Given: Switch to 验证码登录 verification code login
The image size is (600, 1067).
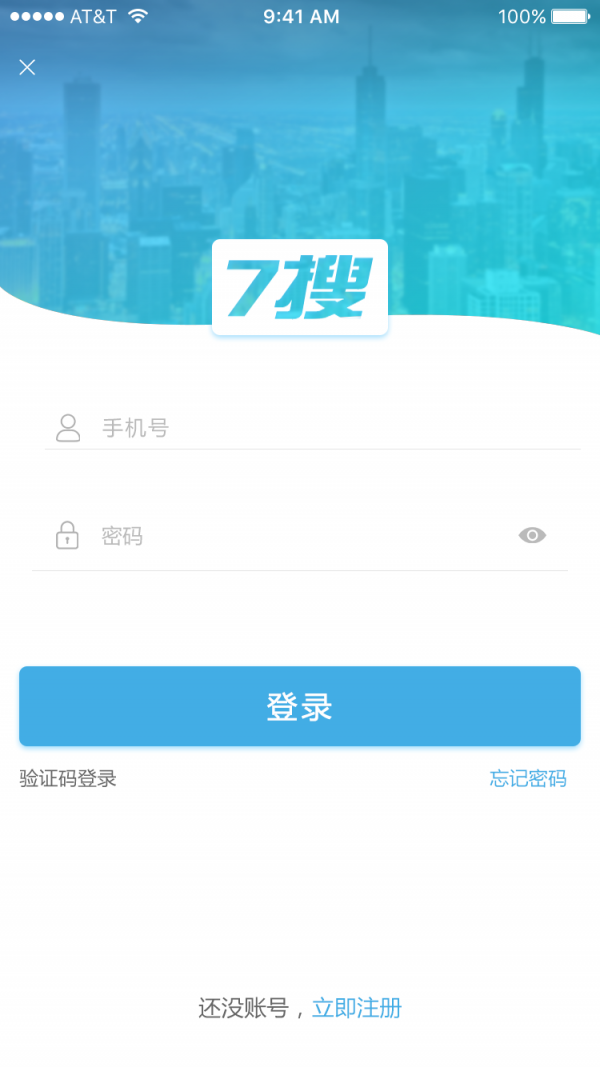Looking at the screenshot, I should [x=68, y=779].
